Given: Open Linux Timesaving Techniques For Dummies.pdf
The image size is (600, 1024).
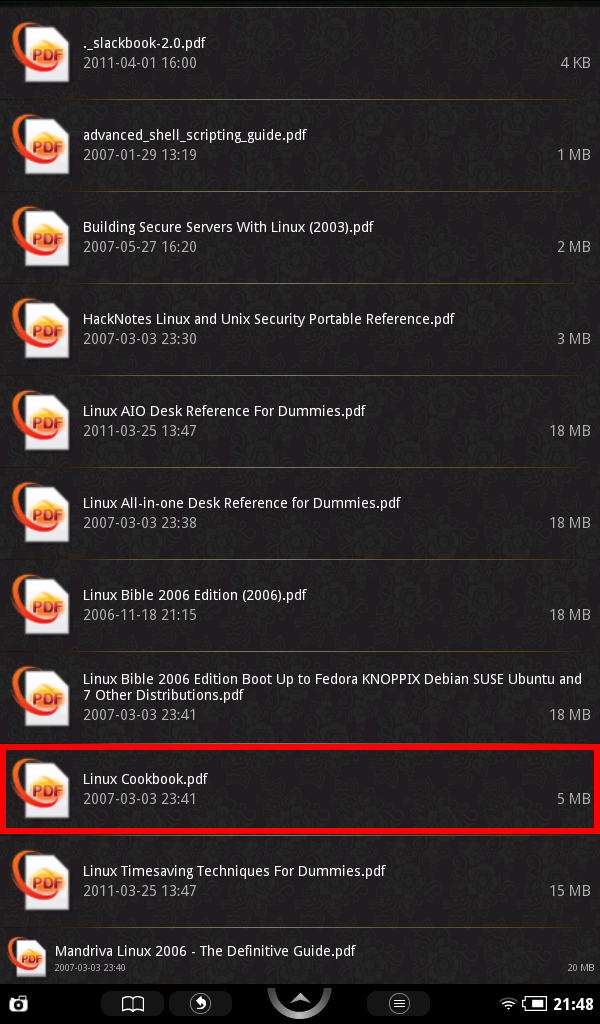Looking at the screenshot, I should (x=300, y=880).
